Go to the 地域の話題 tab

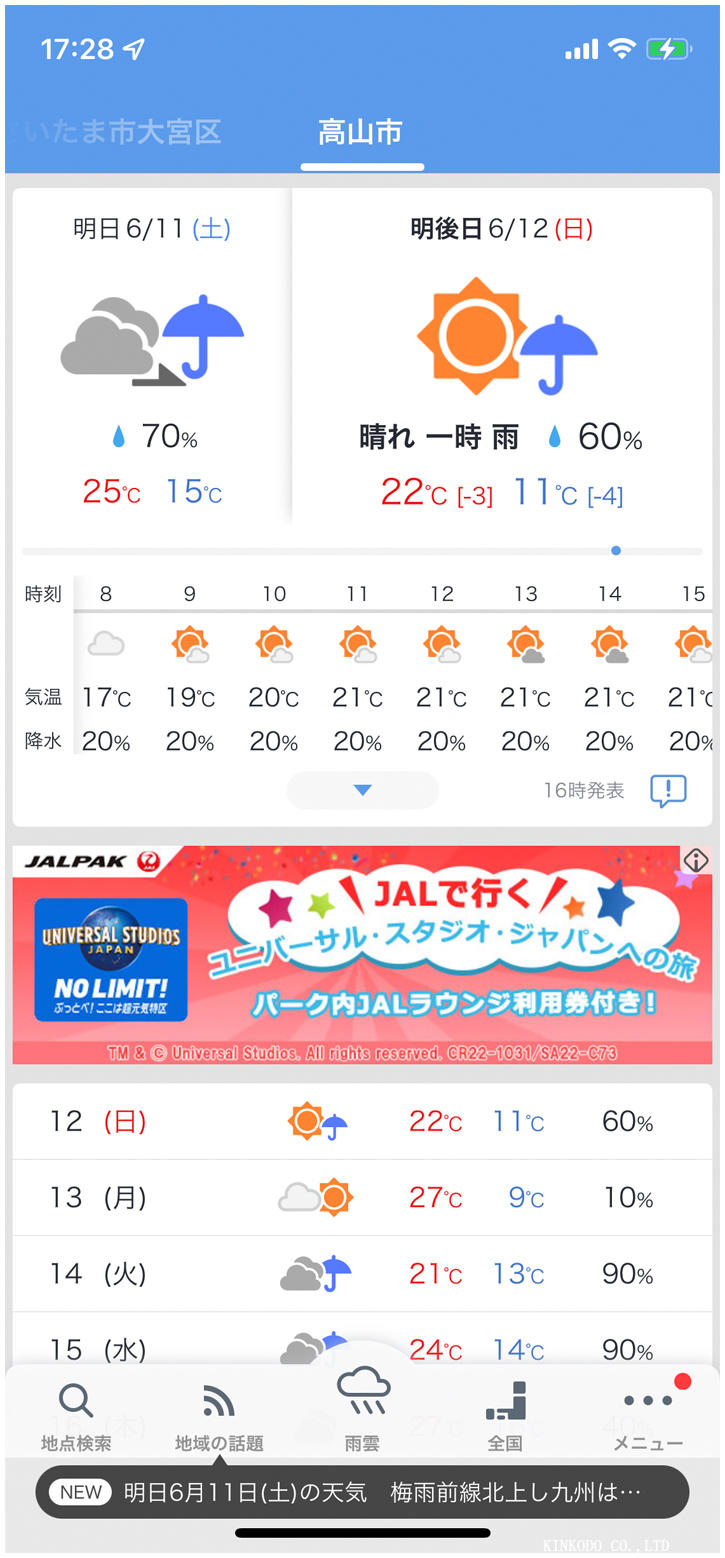click(x=219, y=1417)
